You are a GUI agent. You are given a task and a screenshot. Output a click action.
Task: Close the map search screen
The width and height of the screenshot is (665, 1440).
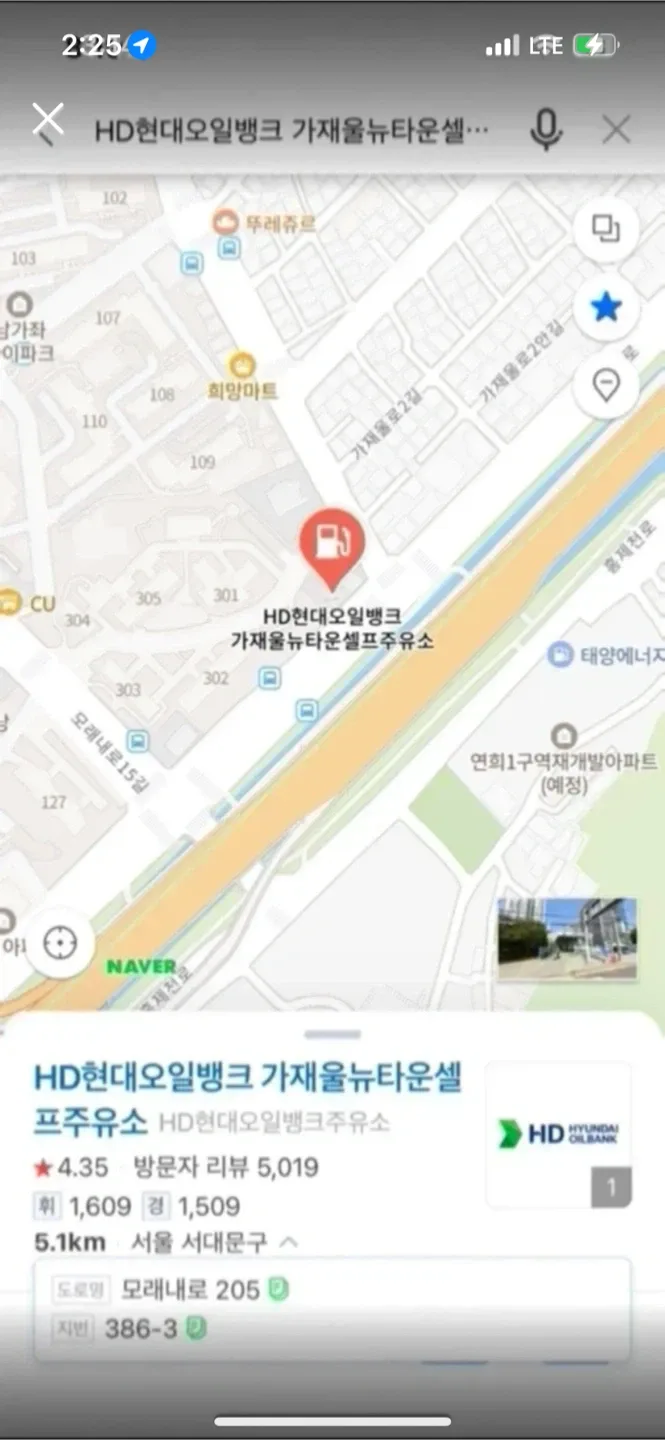(x=47, y=121)
